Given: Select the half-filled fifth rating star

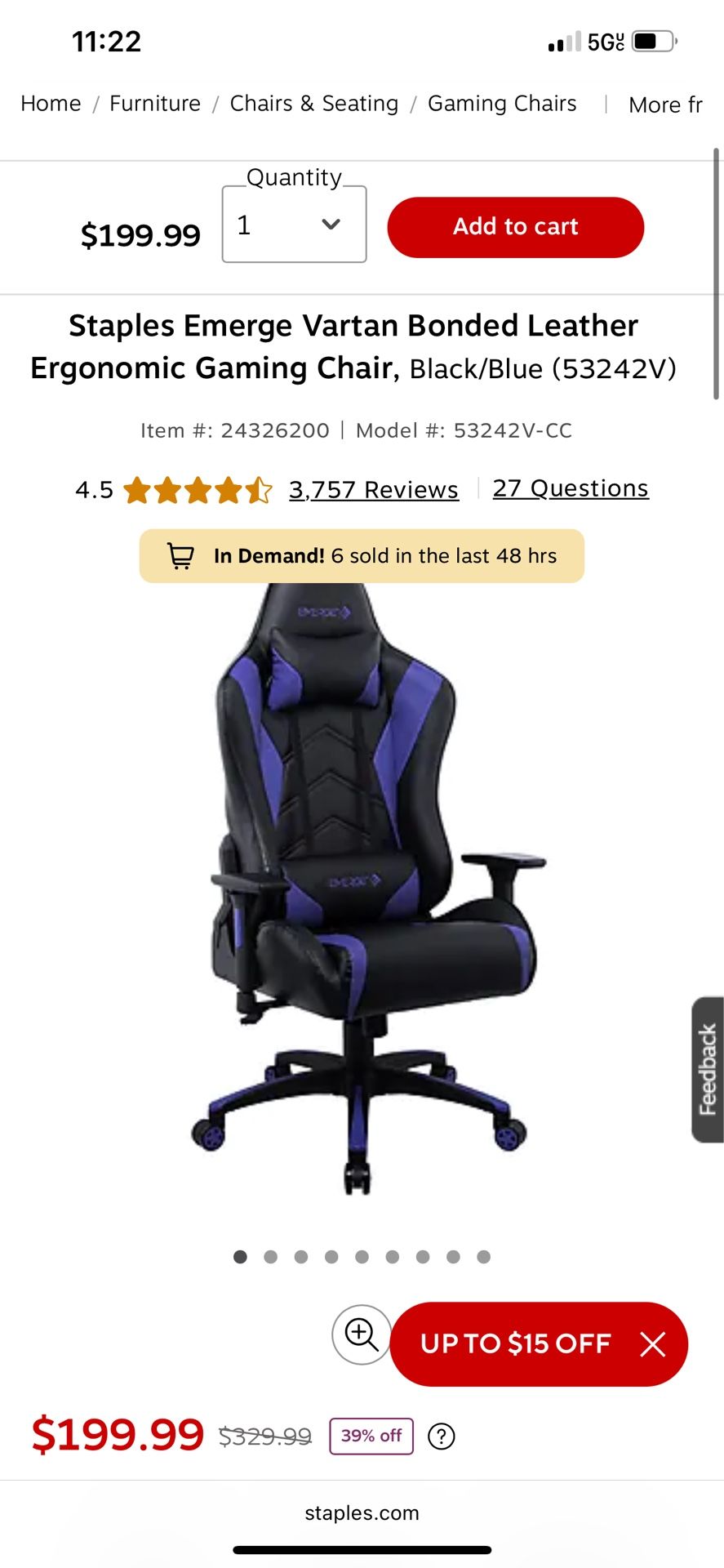Looking at the screenshot, I should coord(259,490).
